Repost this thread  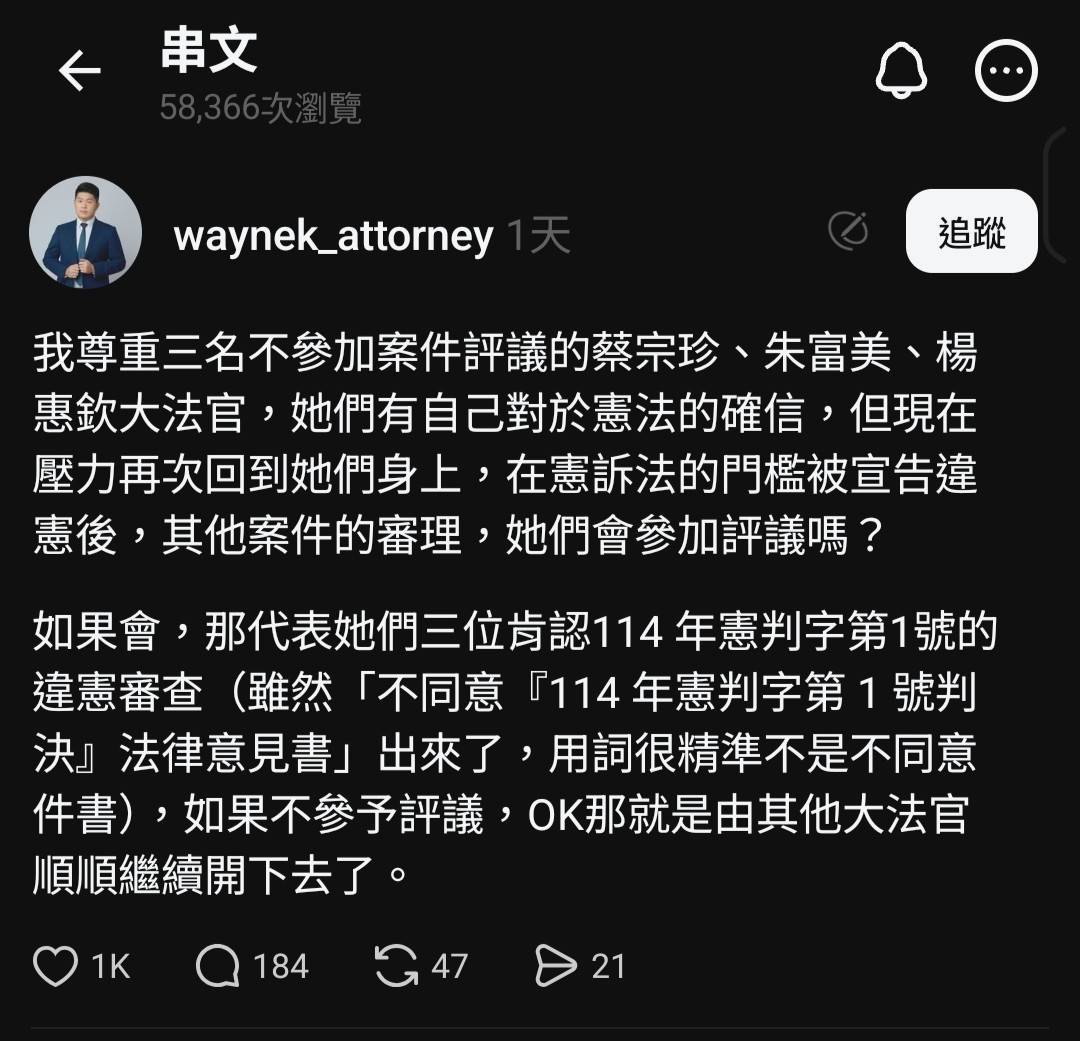click(396, 966)
